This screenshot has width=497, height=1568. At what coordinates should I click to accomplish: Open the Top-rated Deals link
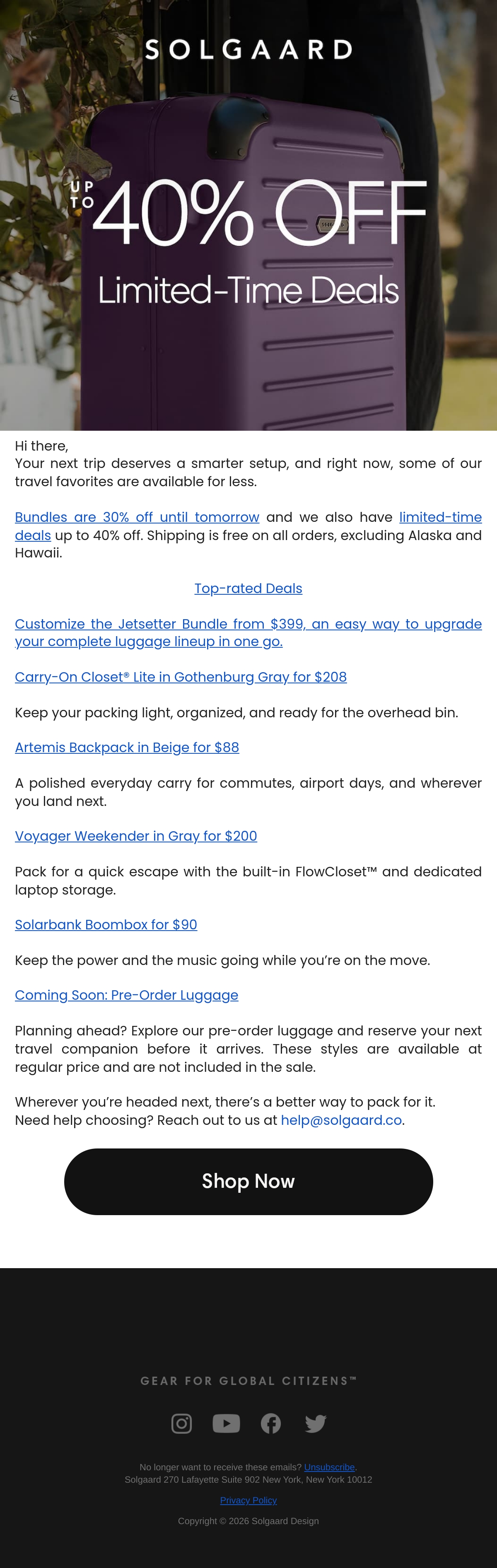tap(248, 589)
